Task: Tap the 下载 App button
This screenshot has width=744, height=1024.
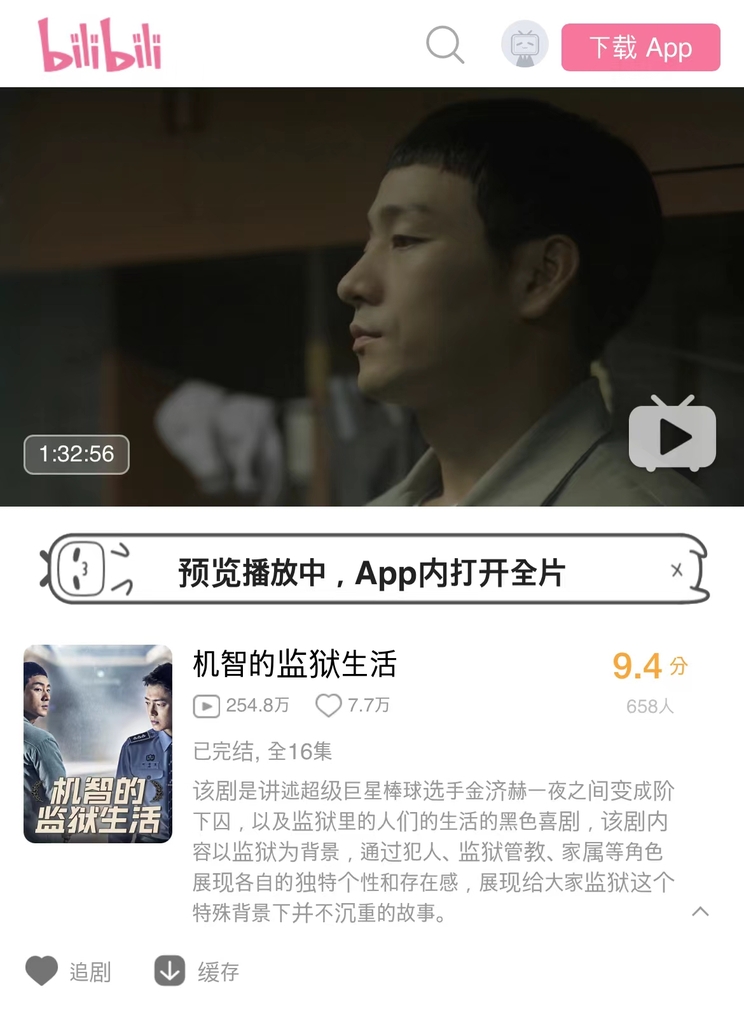Action: pos(640,48)
